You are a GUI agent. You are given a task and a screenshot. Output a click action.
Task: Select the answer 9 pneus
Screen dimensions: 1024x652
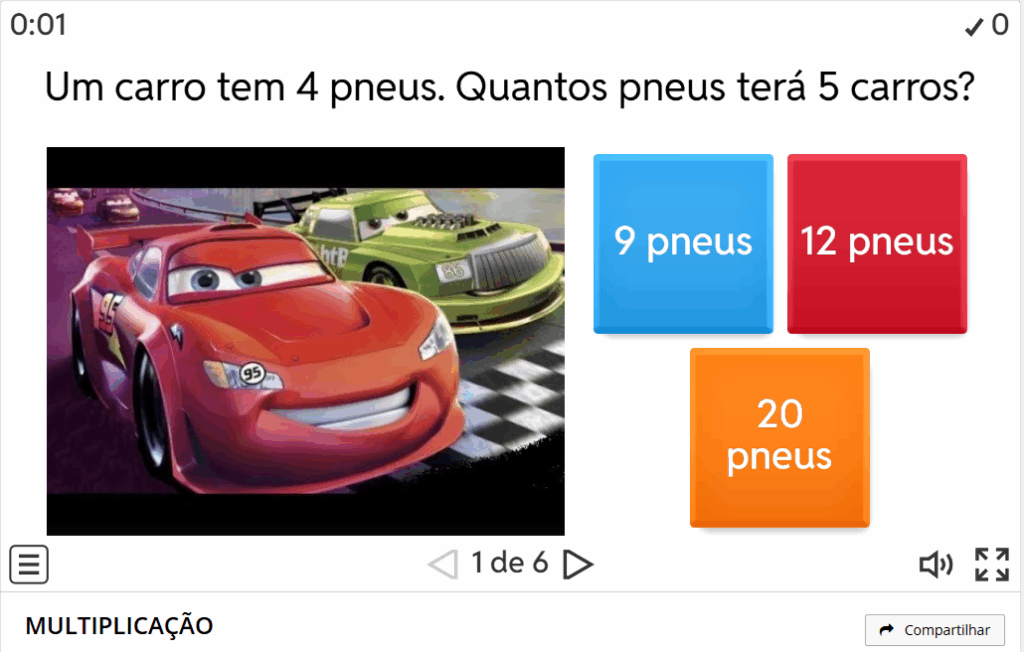point(683,243)
